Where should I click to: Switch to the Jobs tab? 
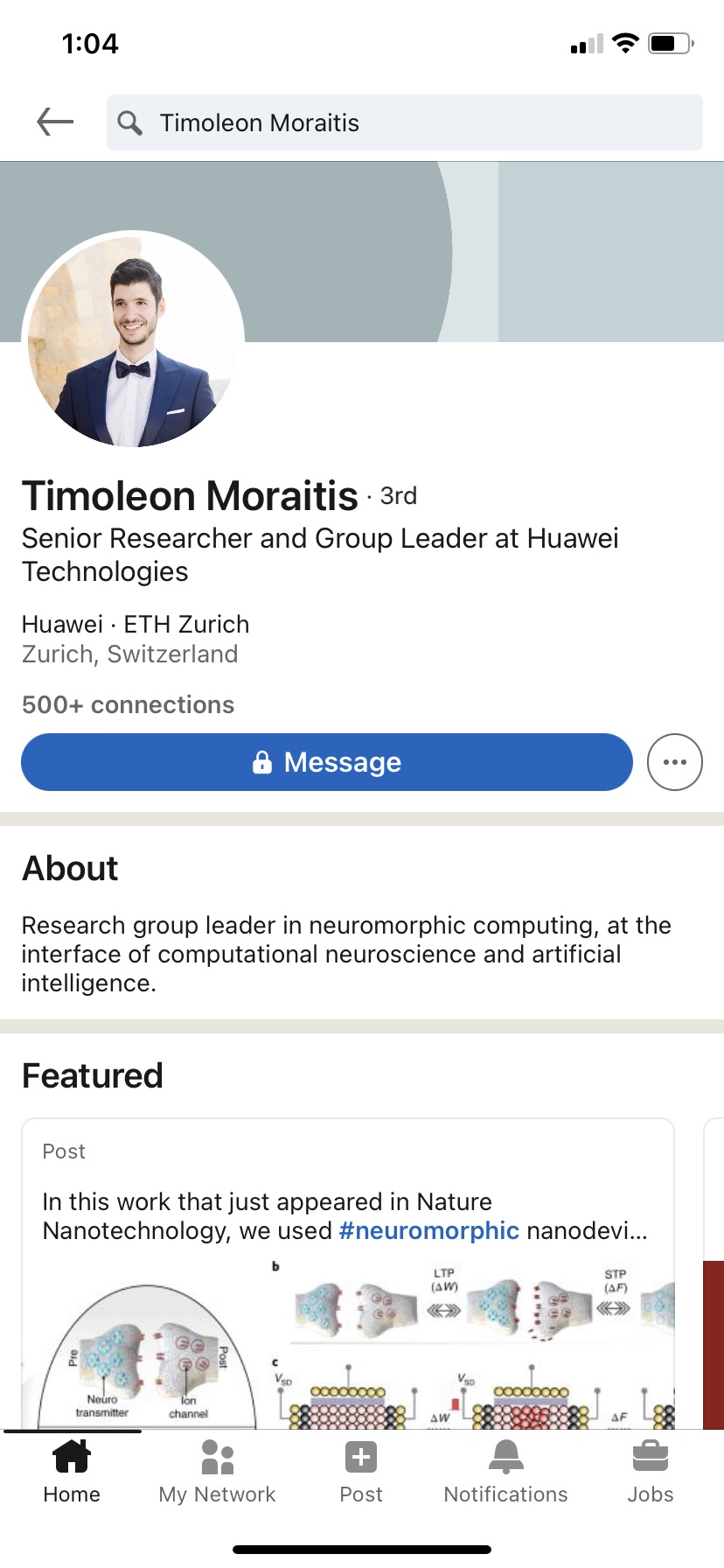650,1472
